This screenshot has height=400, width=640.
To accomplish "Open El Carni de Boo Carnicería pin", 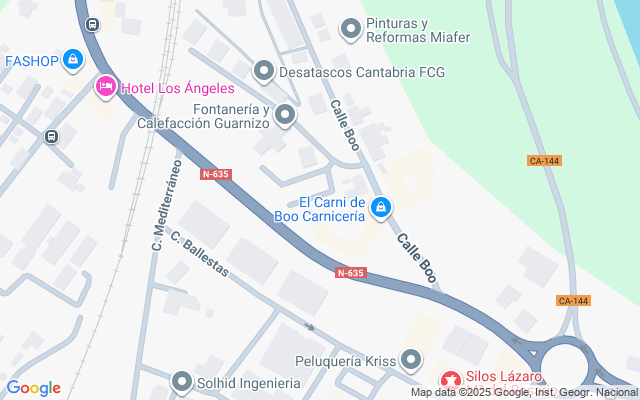I will [380, 208].
